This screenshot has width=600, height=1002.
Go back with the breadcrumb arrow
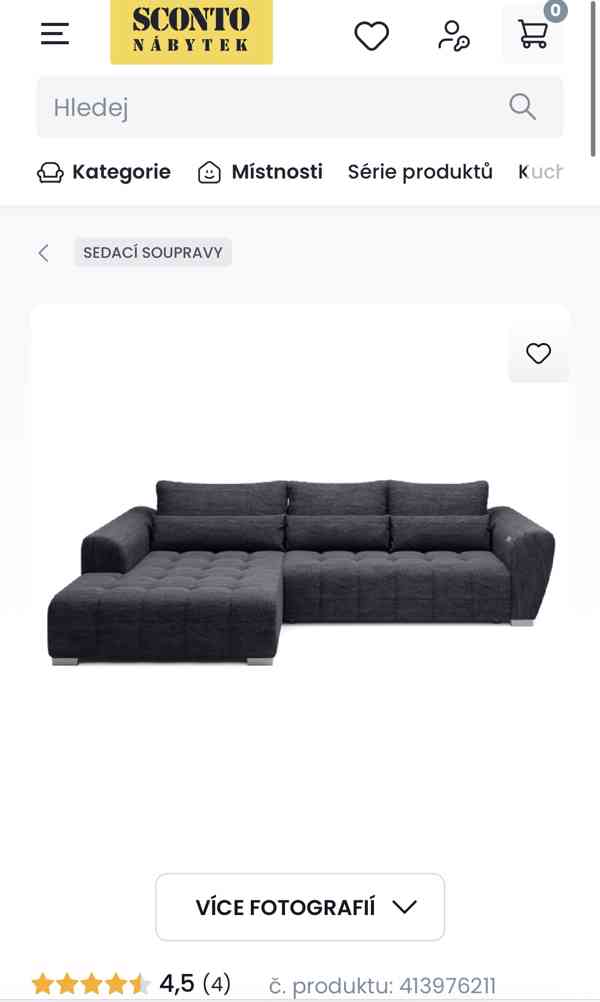[43, 253]
